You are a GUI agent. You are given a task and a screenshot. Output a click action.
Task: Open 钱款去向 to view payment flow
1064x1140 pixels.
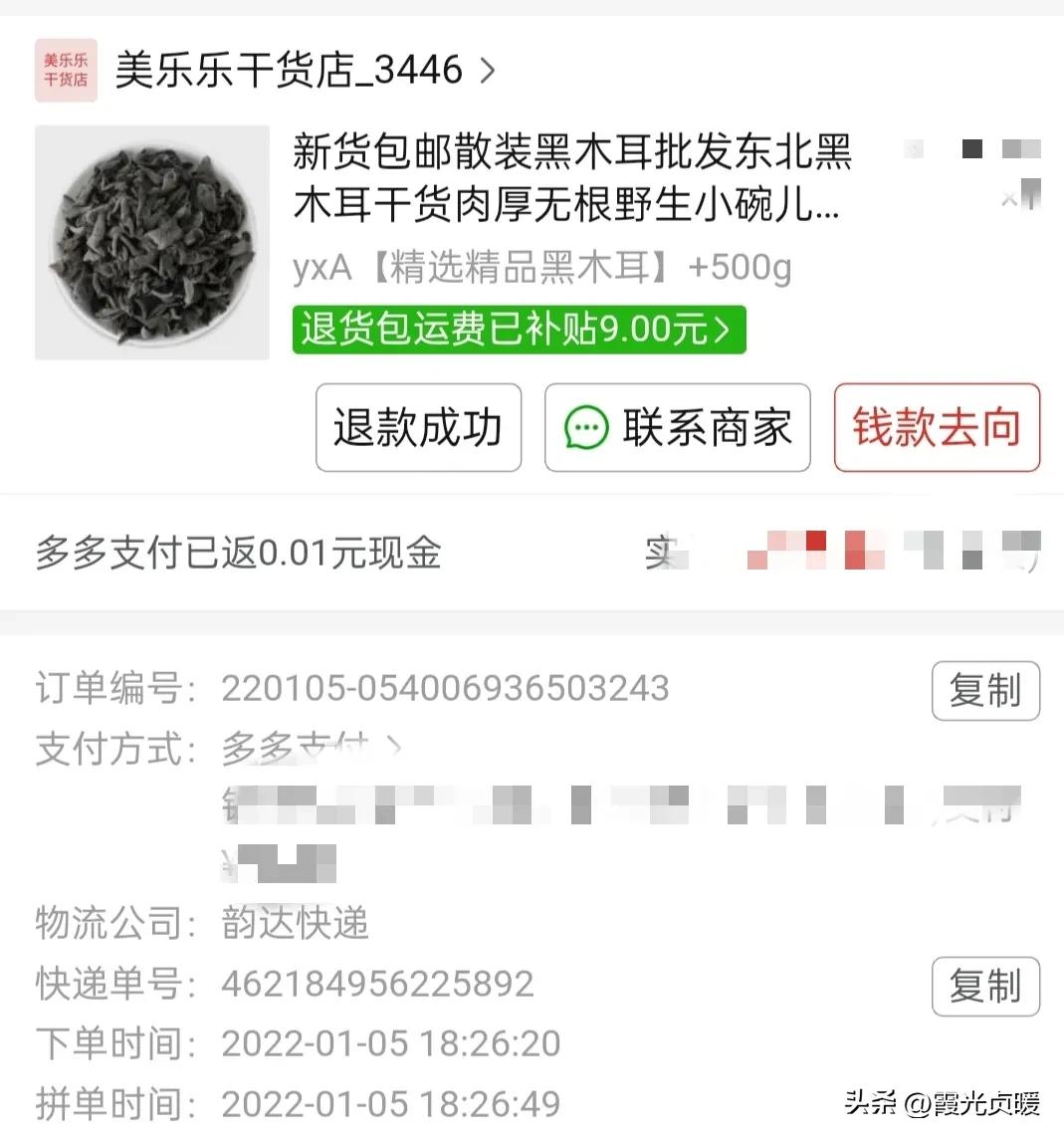point(936,428)
